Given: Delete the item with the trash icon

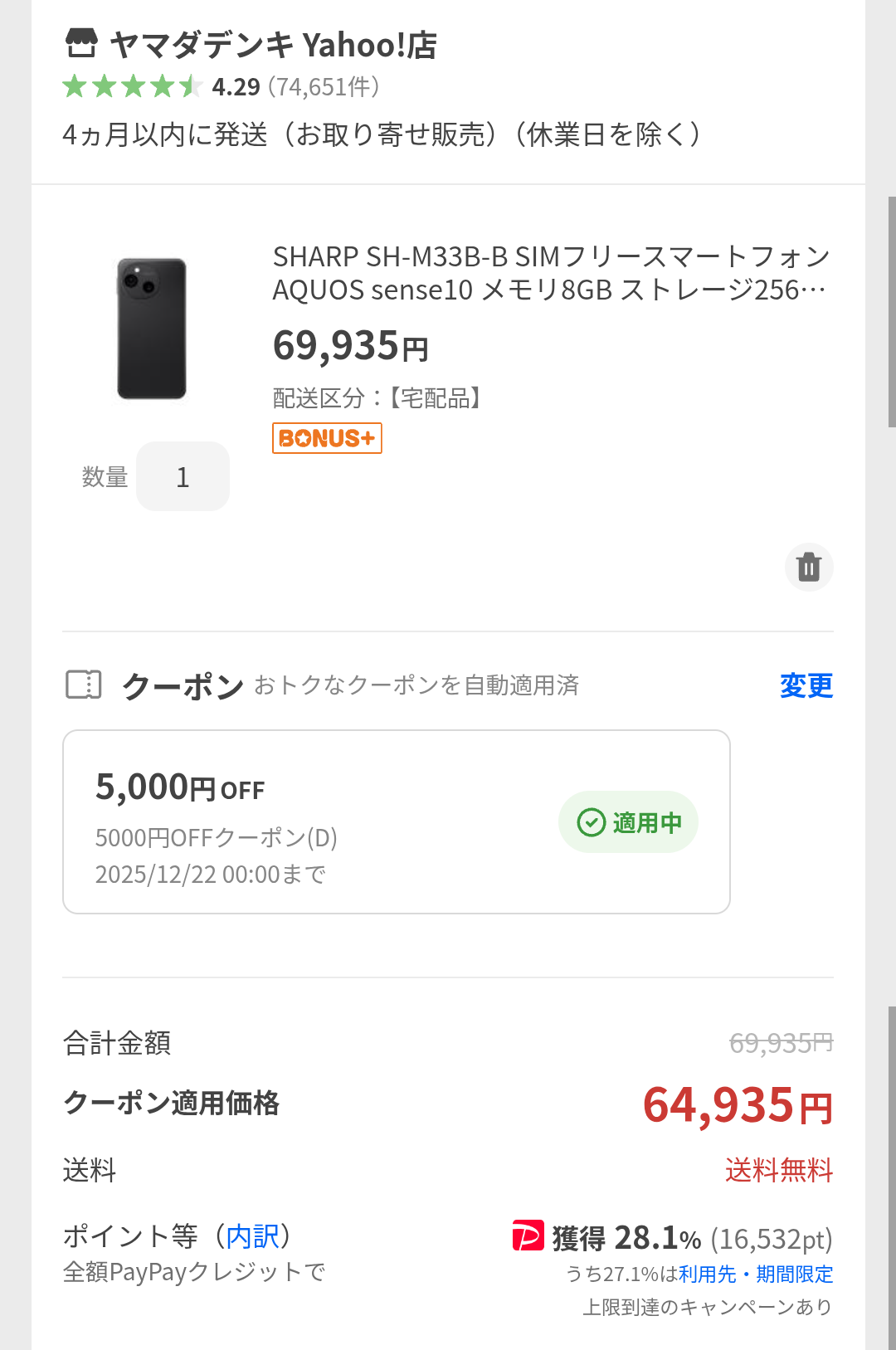Looking at the screenshot, I should 809,568.
